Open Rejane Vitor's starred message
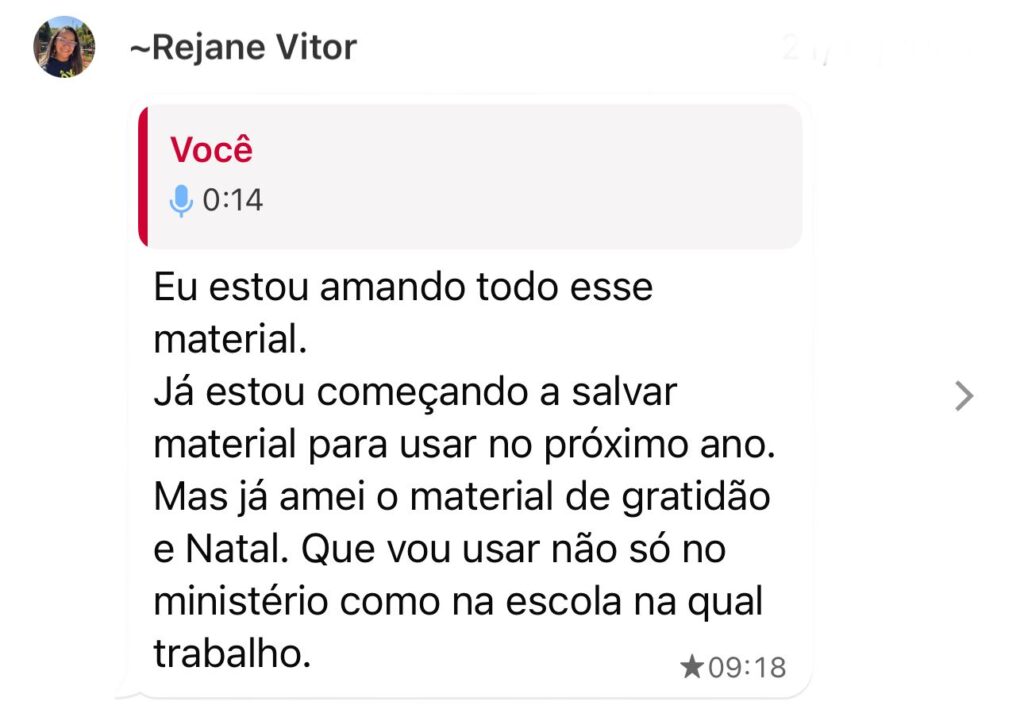 click(x=467, y=470)
